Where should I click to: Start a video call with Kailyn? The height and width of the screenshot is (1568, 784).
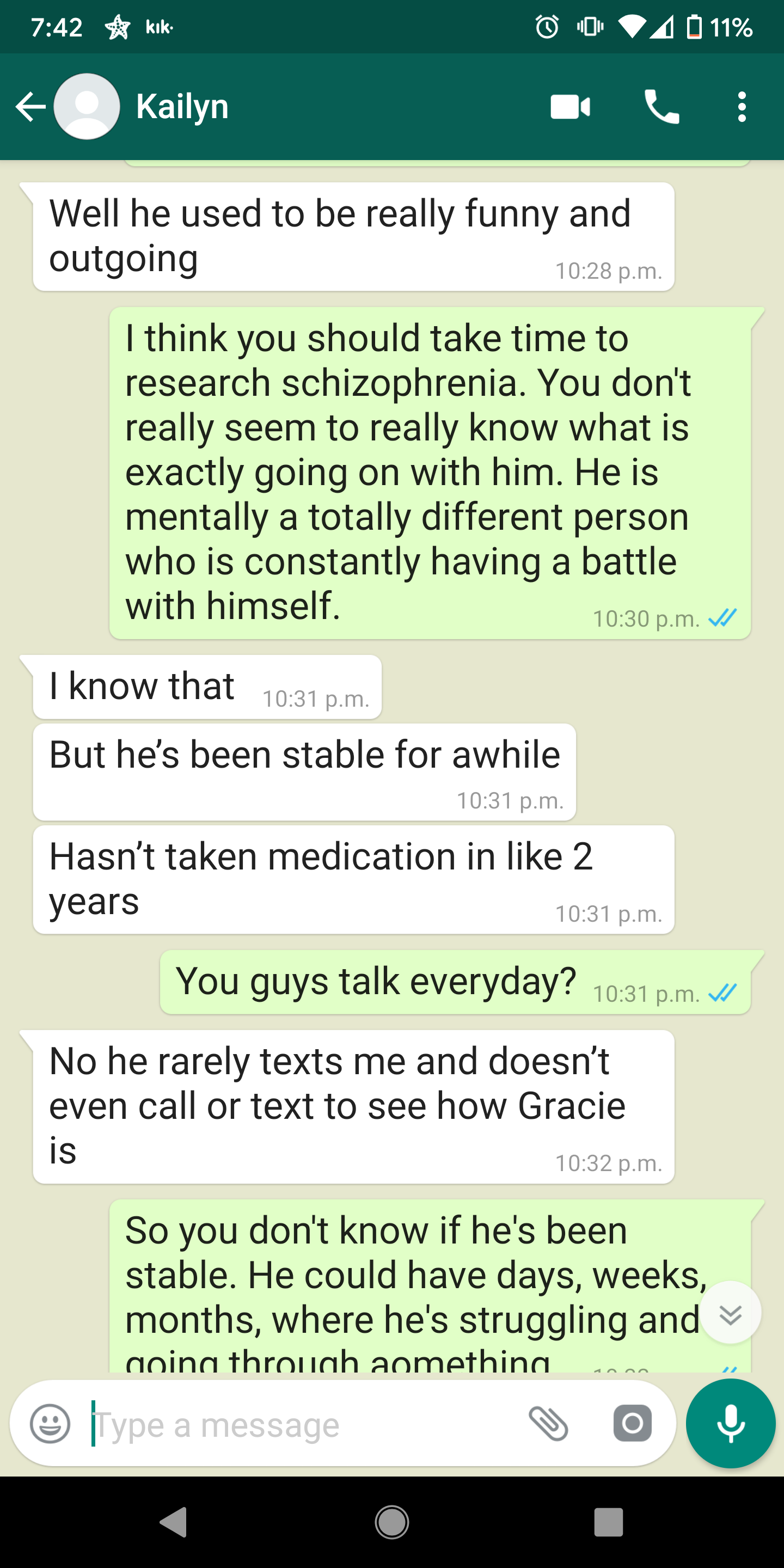[569, 107]
